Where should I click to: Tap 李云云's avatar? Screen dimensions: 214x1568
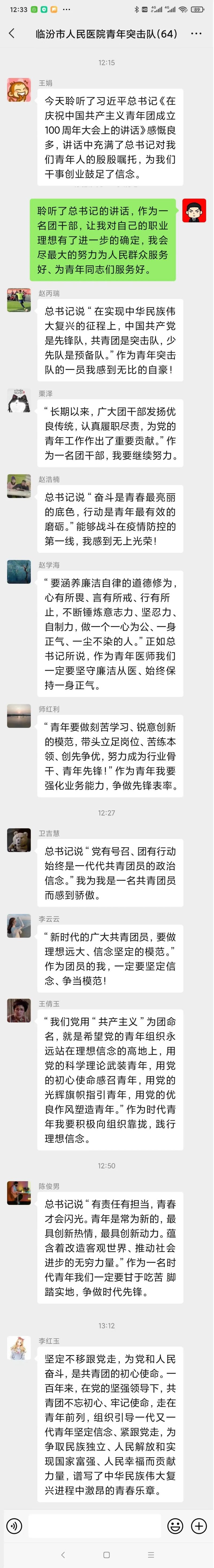(x=19, y=926)
